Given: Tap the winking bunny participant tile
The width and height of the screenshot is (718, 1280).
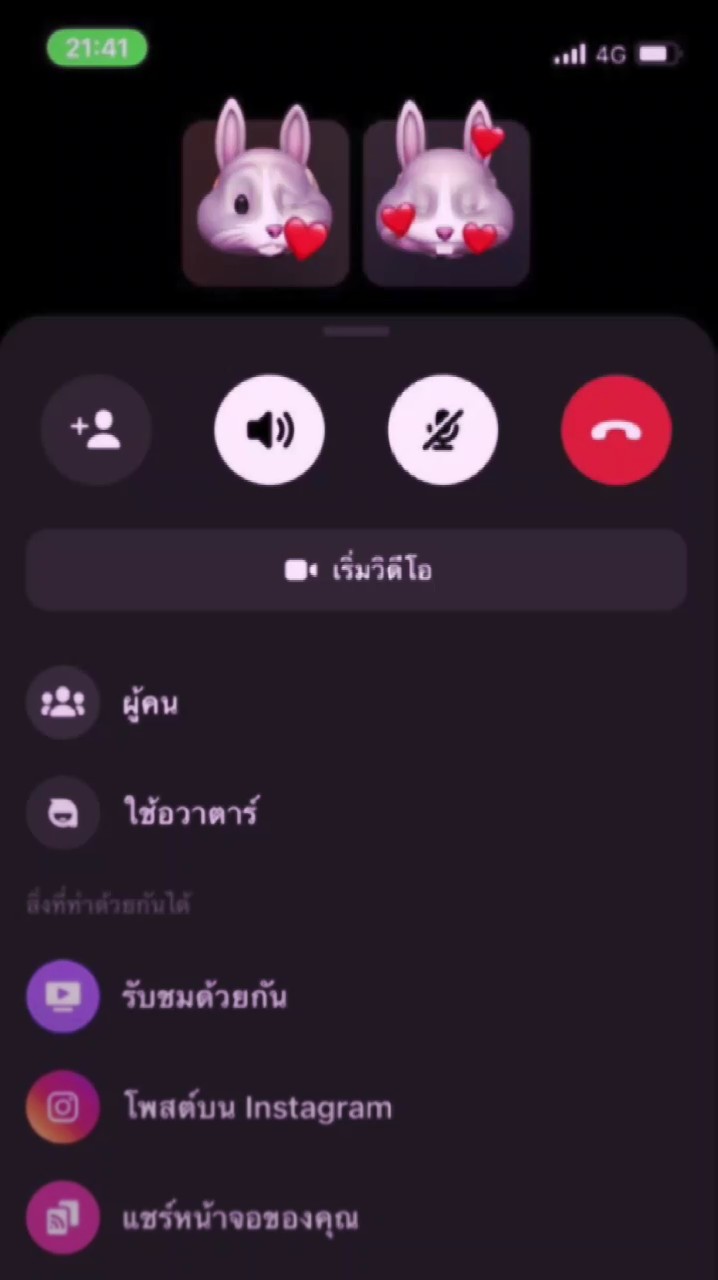Looking at the screenshot, I should 265,203.
